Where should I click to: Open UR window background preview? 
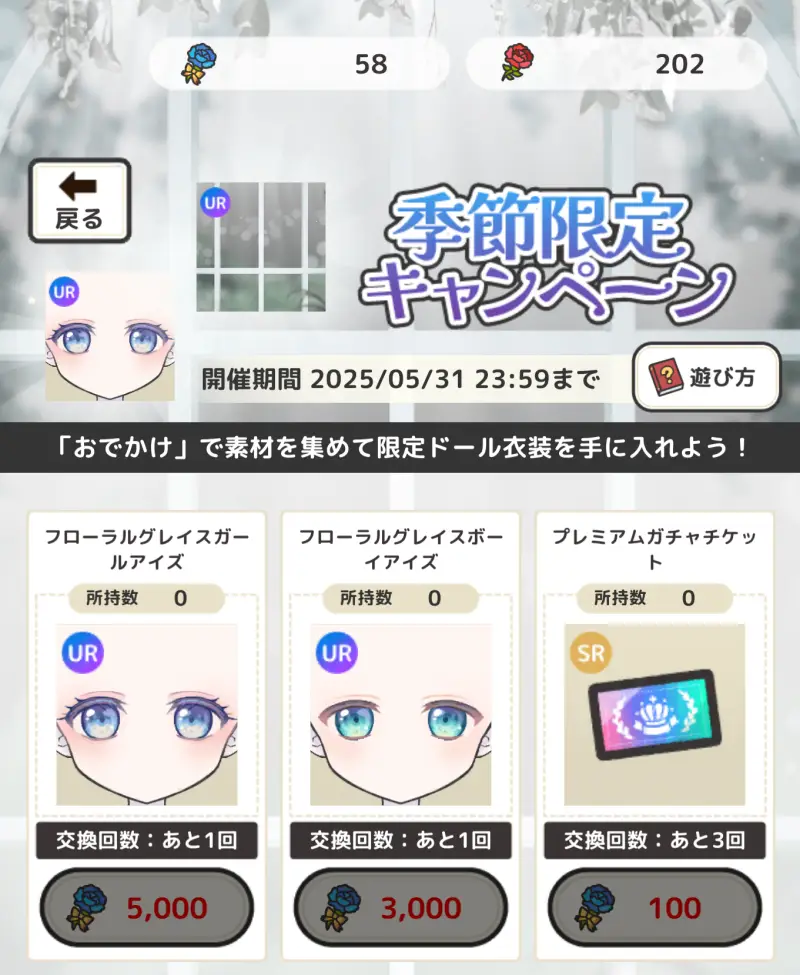point(261,247)
